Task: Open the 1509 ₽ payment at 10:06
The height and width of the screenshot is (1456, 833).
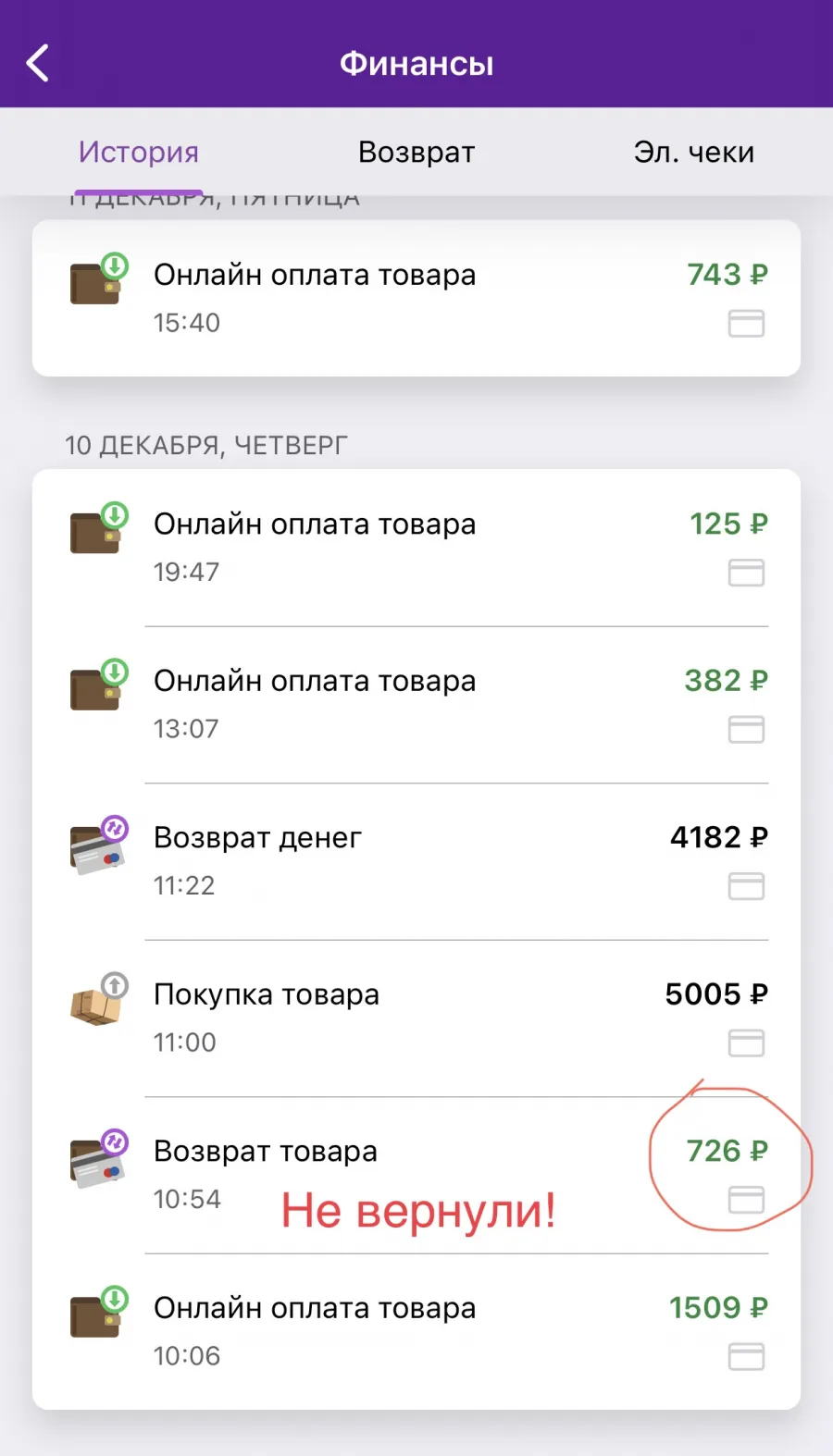Action: click(416, 1332)
